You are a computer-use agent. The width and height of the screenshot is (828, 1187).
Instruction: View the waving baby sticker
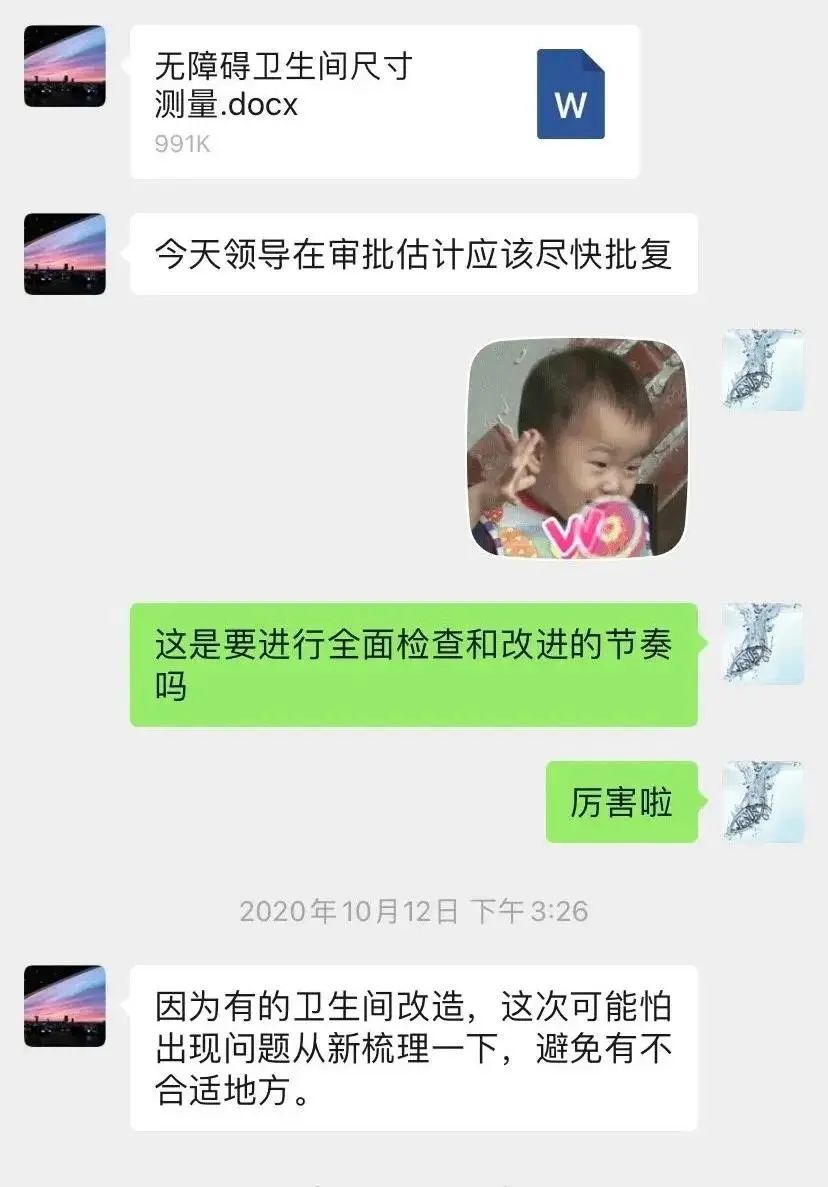578,448
